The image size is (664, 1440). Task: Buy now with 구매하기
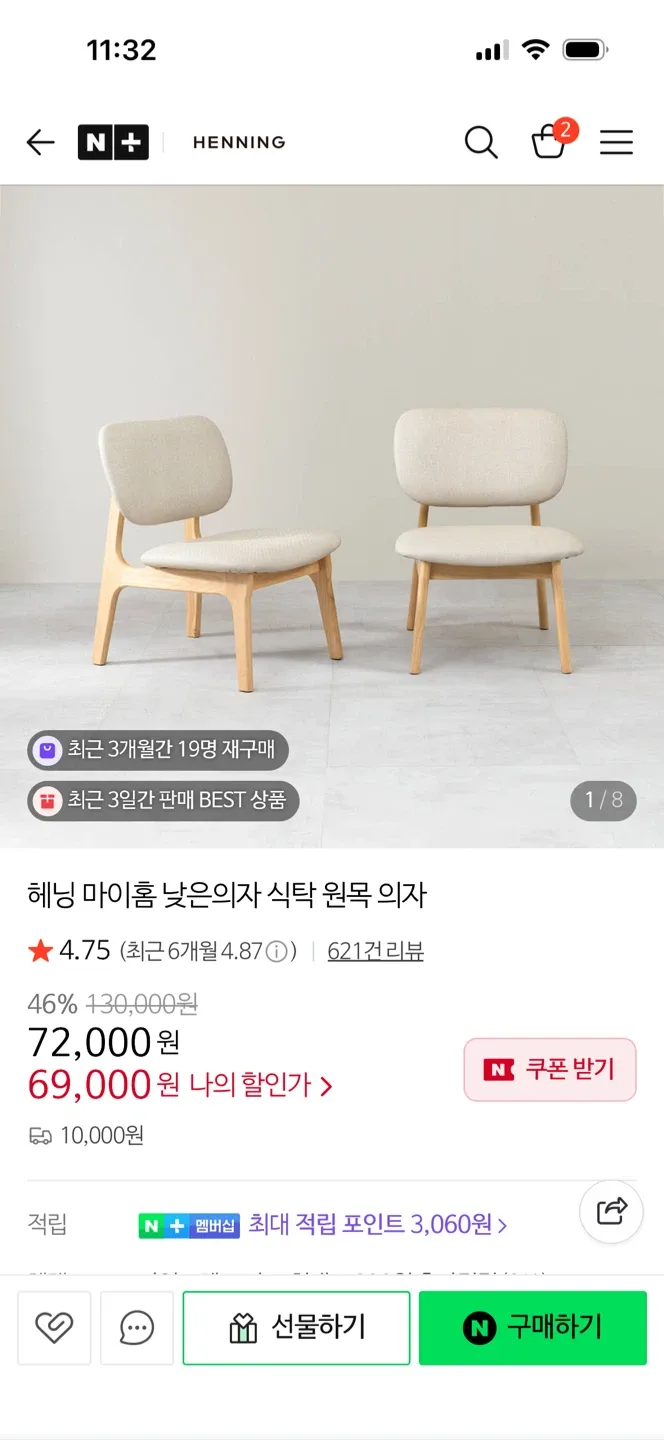coord(532,1328)
